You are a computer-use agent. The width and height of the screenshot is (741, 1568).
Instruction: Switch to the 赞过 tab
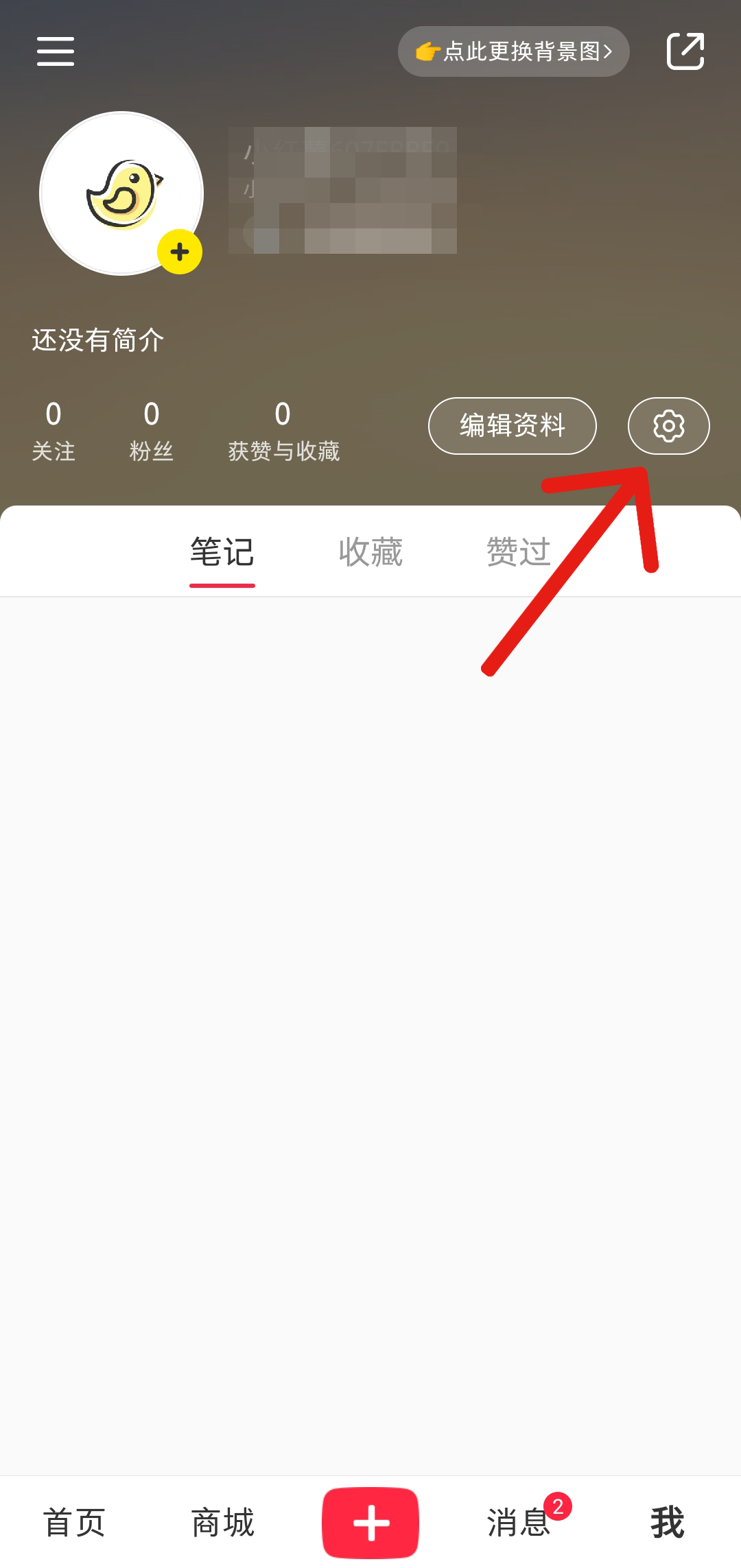tap(519, 552)
